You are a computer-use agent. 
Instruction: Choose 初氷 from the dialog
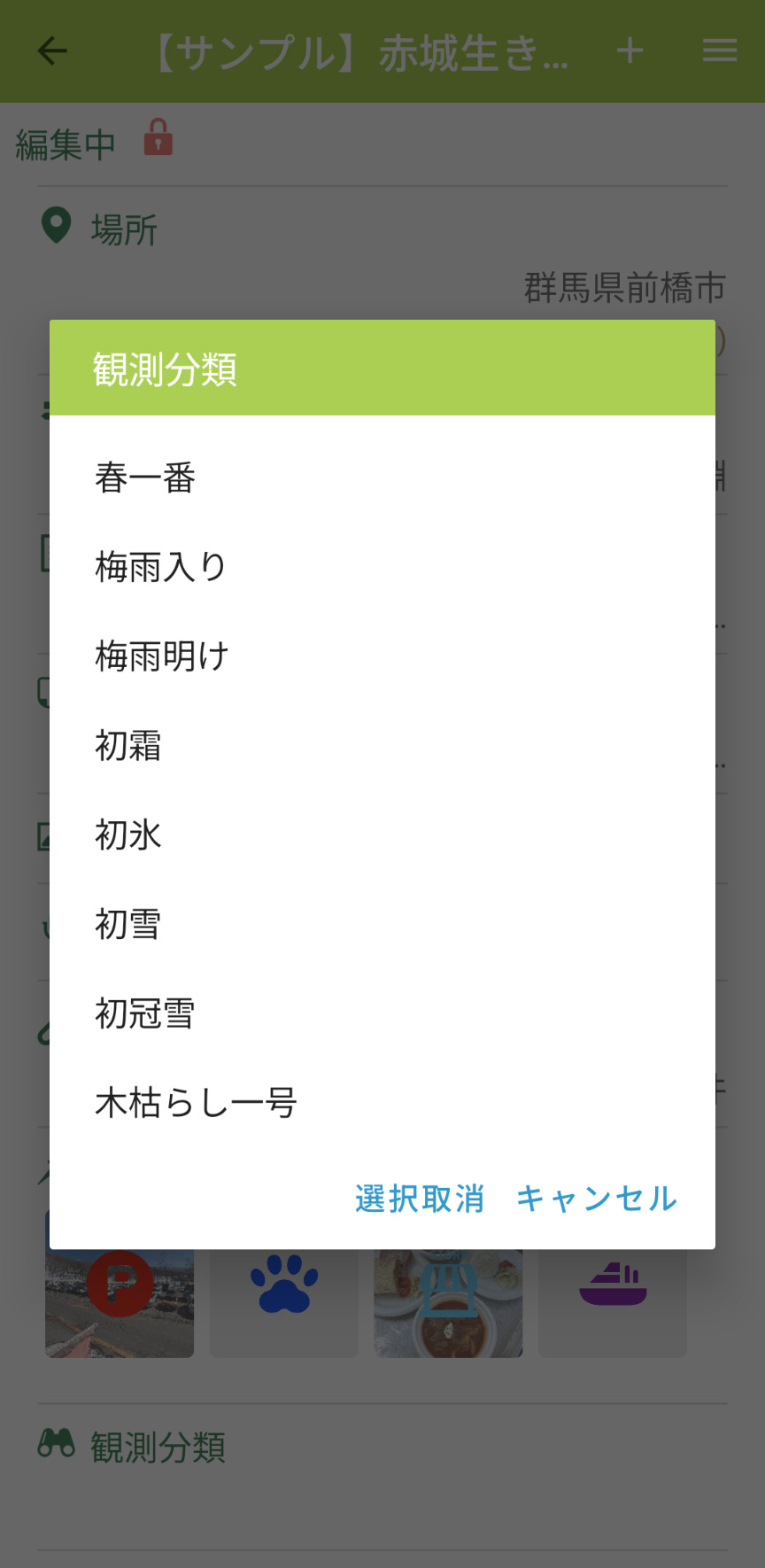pos(128,834)
